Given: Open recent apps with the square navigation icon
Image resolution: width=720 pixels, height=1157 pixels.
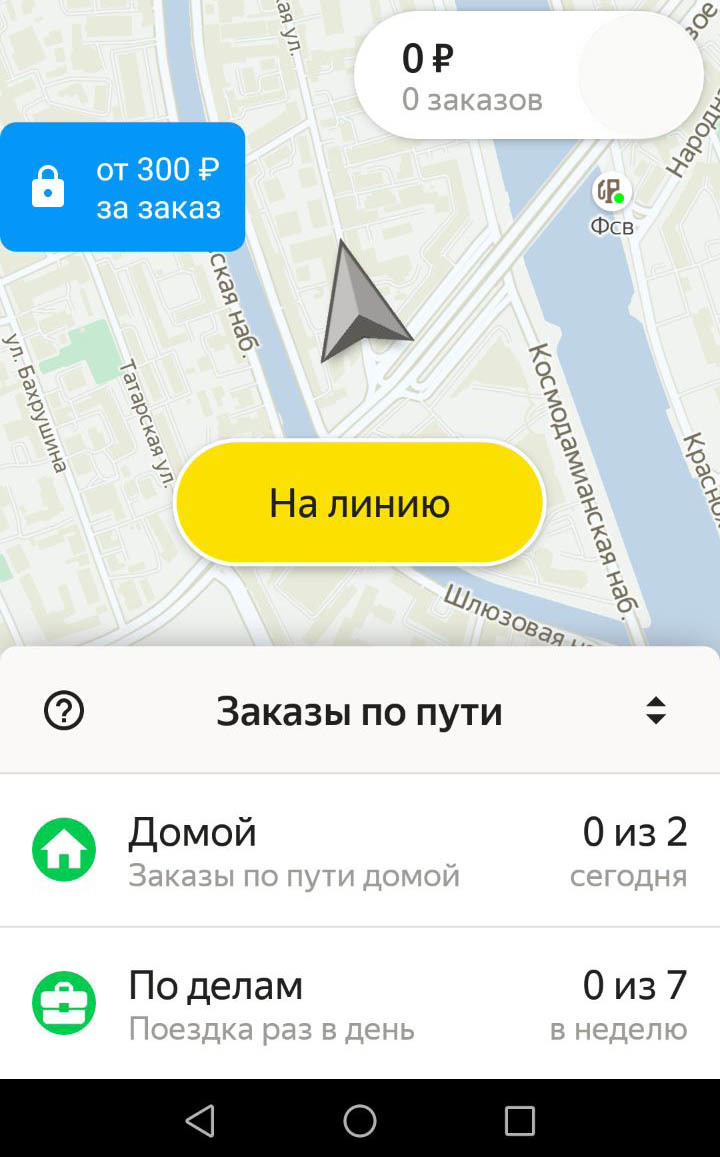Looking at the screenshot, I should click(519, 1120).
